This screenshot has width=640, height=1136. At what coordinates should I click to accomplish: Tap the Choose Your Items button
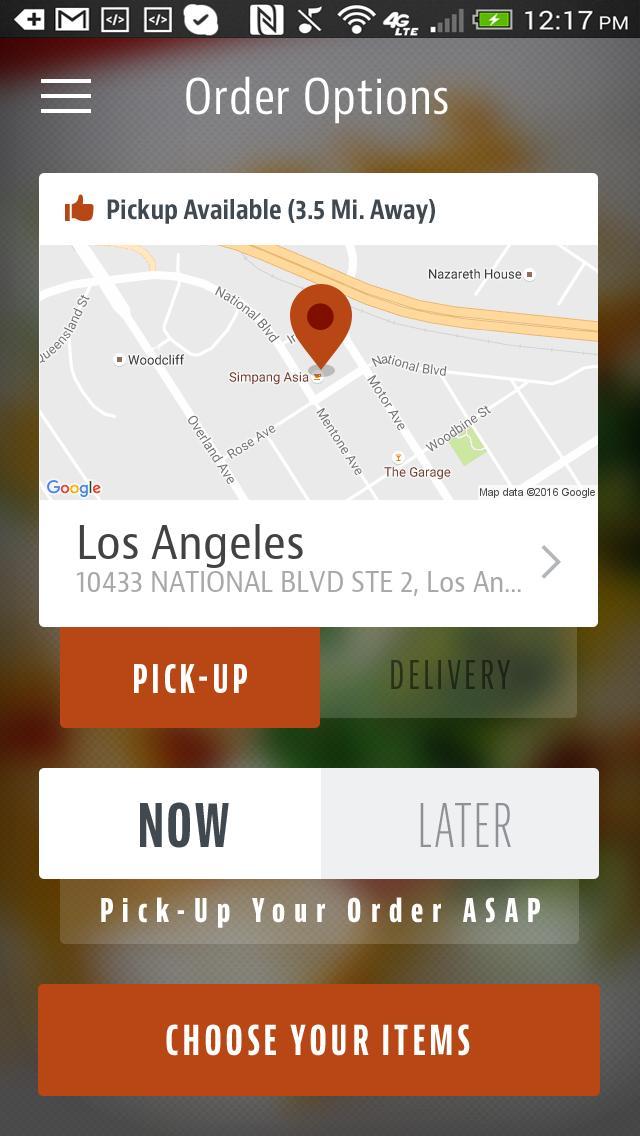coord(319,1040)
